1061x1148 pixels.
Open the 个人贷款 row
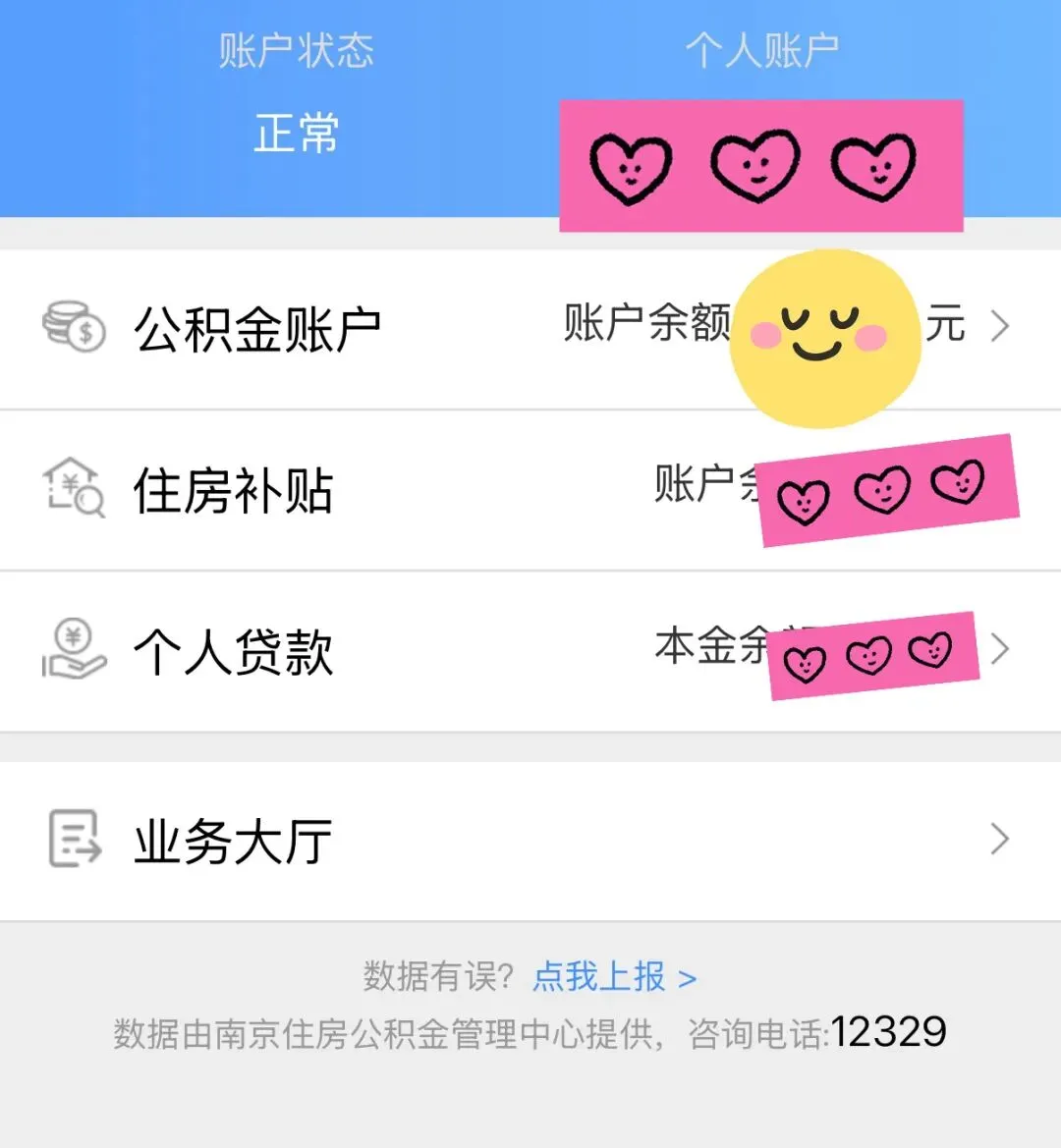(x=530, y=651)
